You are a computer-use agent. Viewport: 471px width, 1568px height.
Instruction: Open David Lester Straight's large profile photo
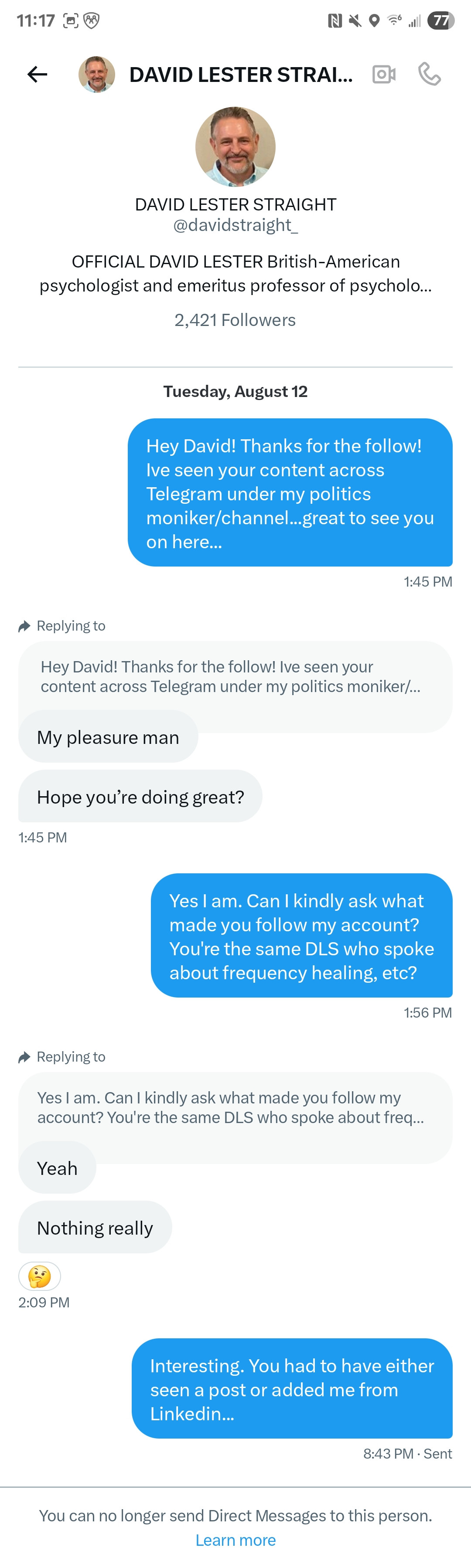[235, 147]
